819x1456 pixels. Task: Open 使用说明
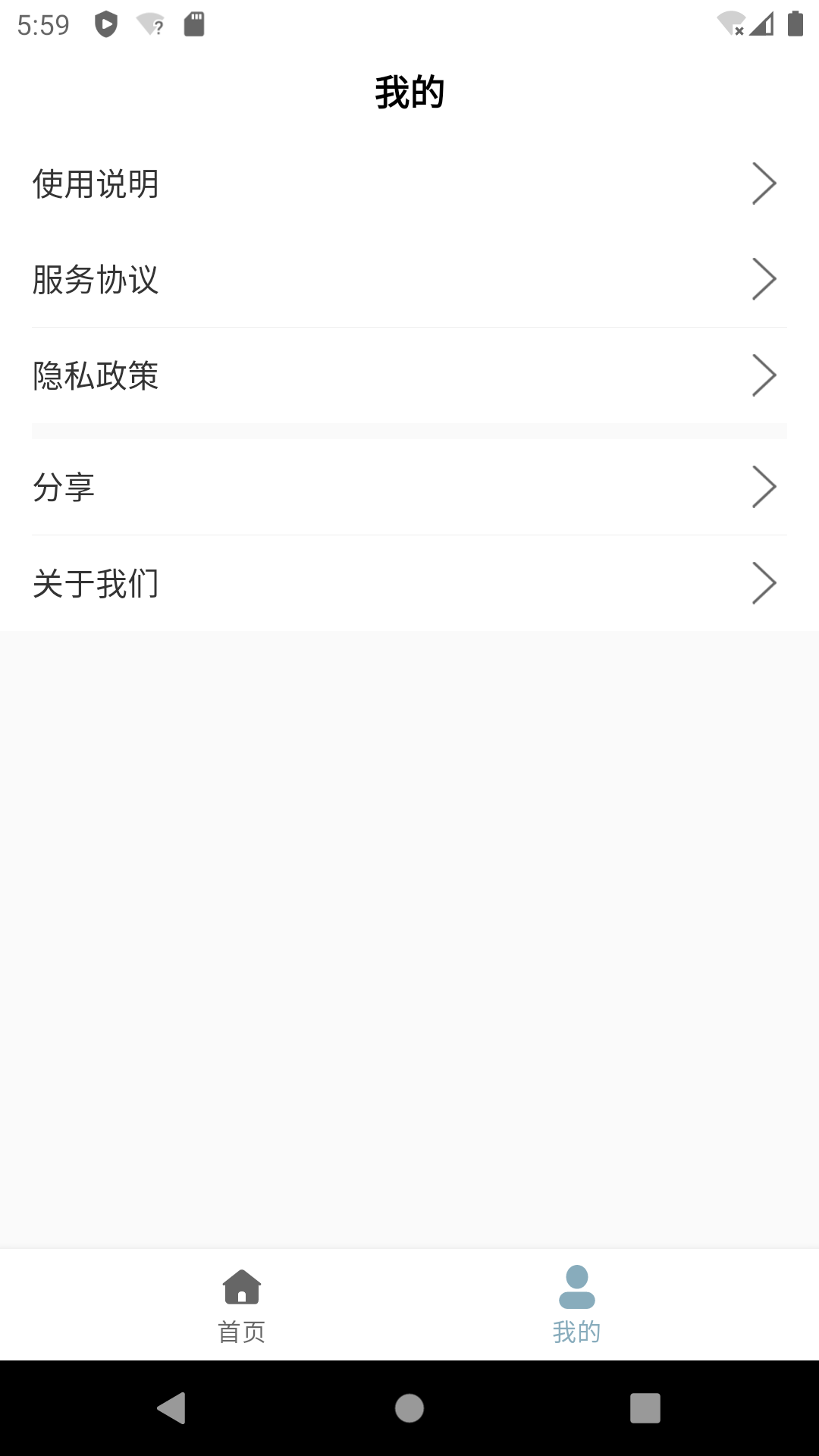click(95, 182)
